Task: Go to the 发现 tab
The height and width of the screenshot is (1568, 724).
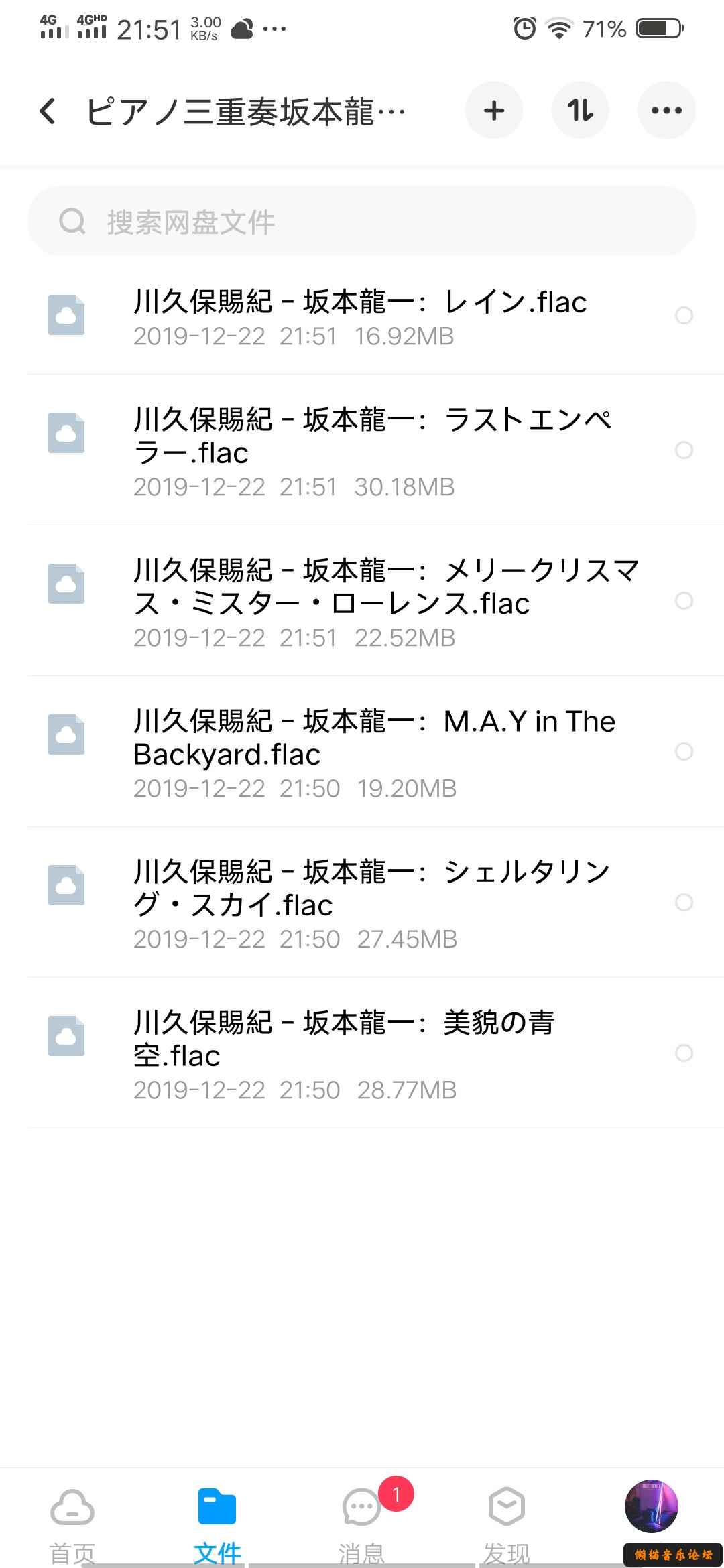Action: 507,1521
